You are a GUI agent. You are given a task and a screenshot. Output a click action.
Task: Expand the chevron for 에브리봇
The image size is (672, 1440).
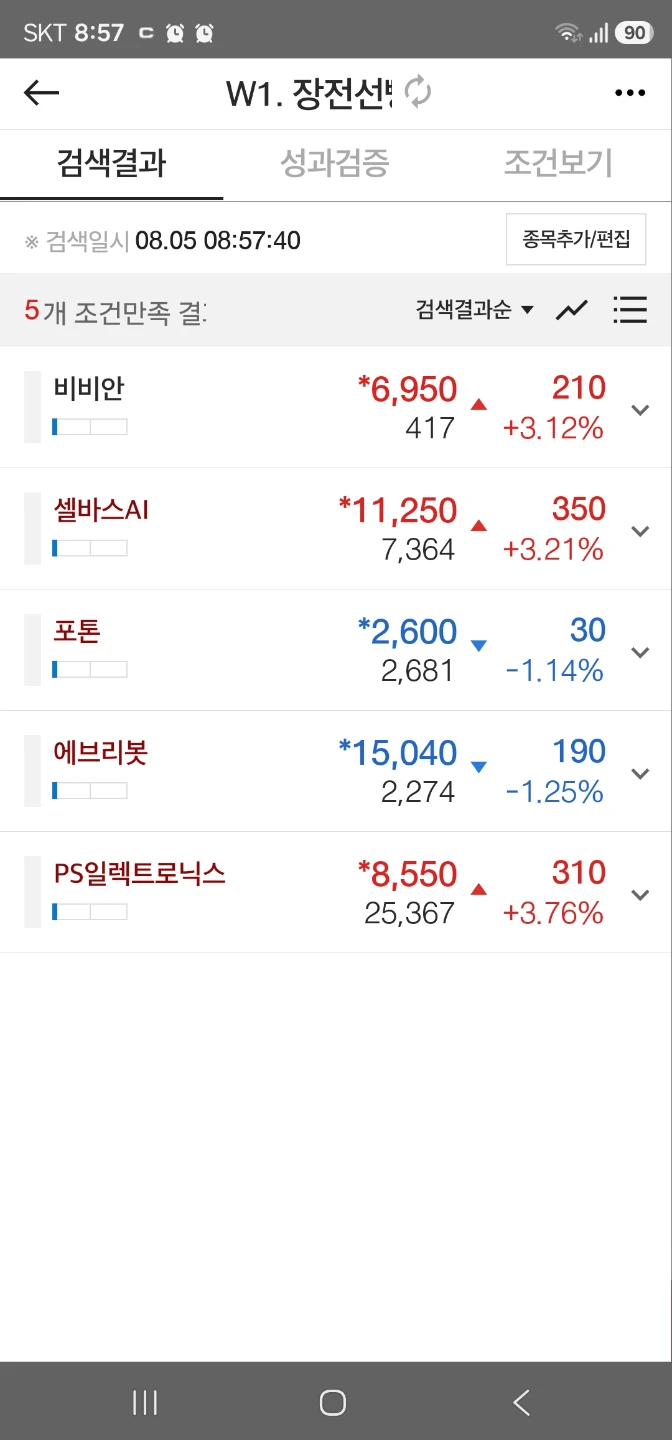641,773
